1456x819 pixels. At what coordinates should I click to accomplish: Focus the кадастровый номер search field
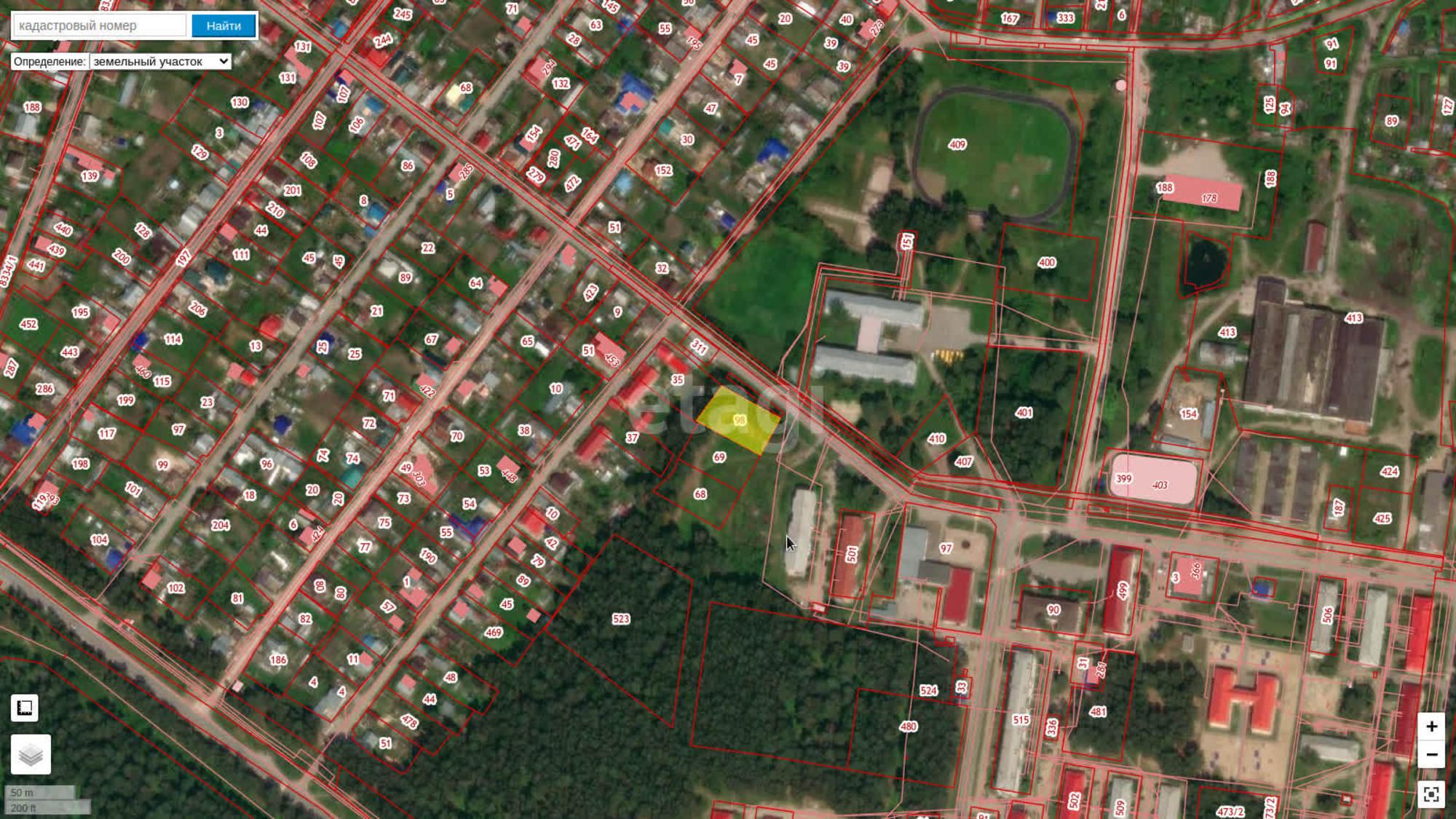click(x=100, y=25)
